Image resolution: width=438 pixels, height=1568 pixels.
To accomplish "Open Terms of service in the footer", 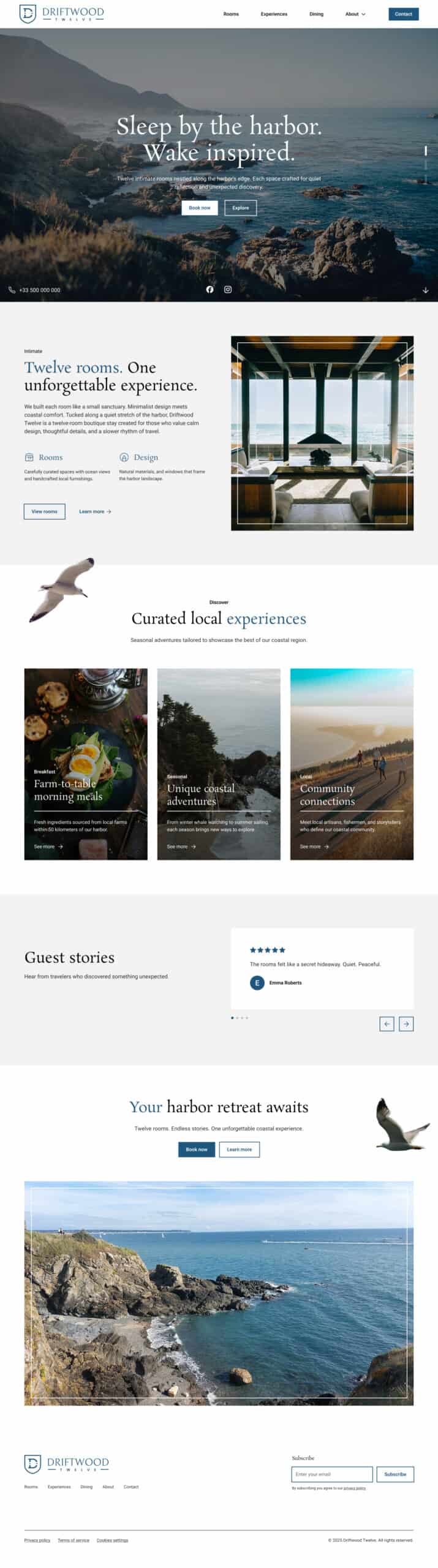I will (x=74, y=1540).
